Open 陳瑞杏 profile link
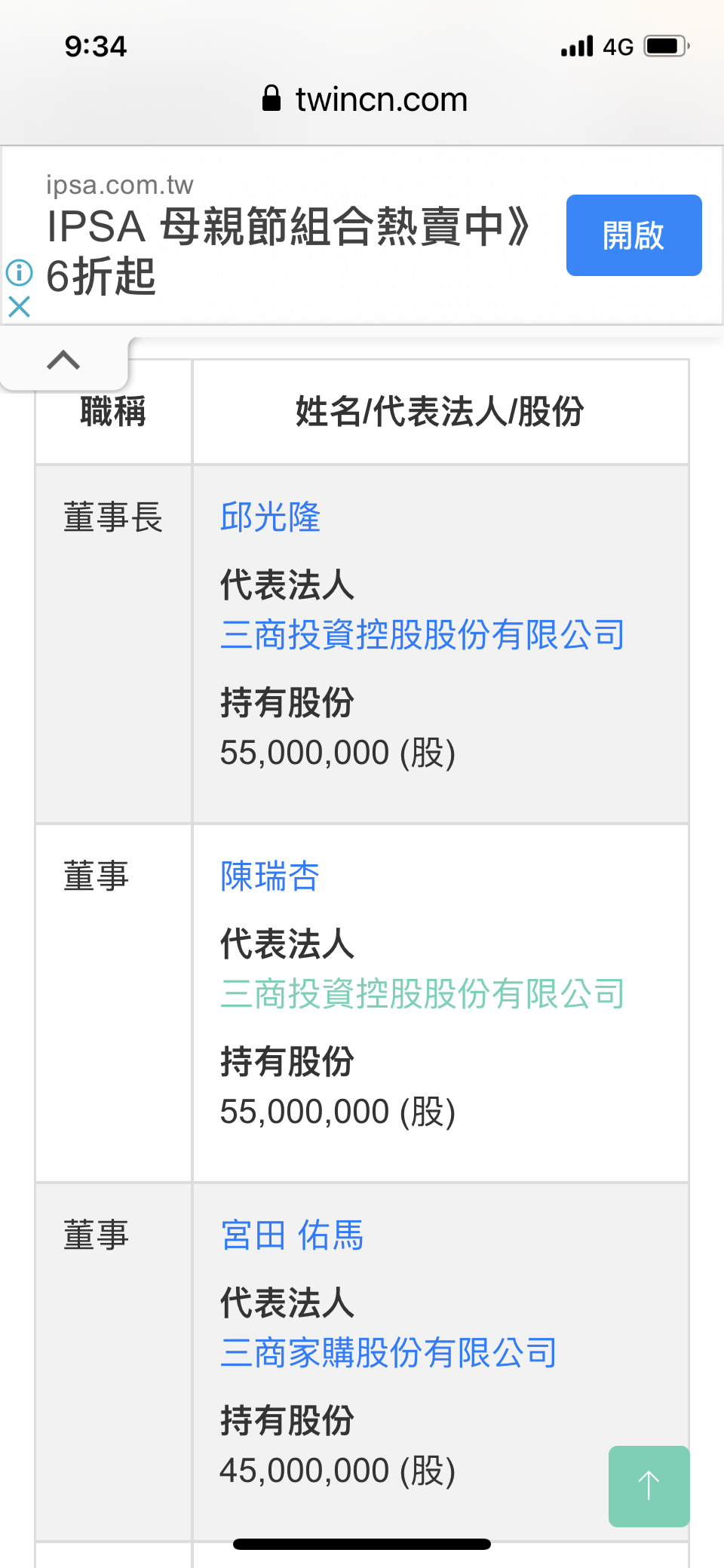Image resolution: width=724 pixels, height=1568 pixels. pyautogui.click(x=270, y=876)
